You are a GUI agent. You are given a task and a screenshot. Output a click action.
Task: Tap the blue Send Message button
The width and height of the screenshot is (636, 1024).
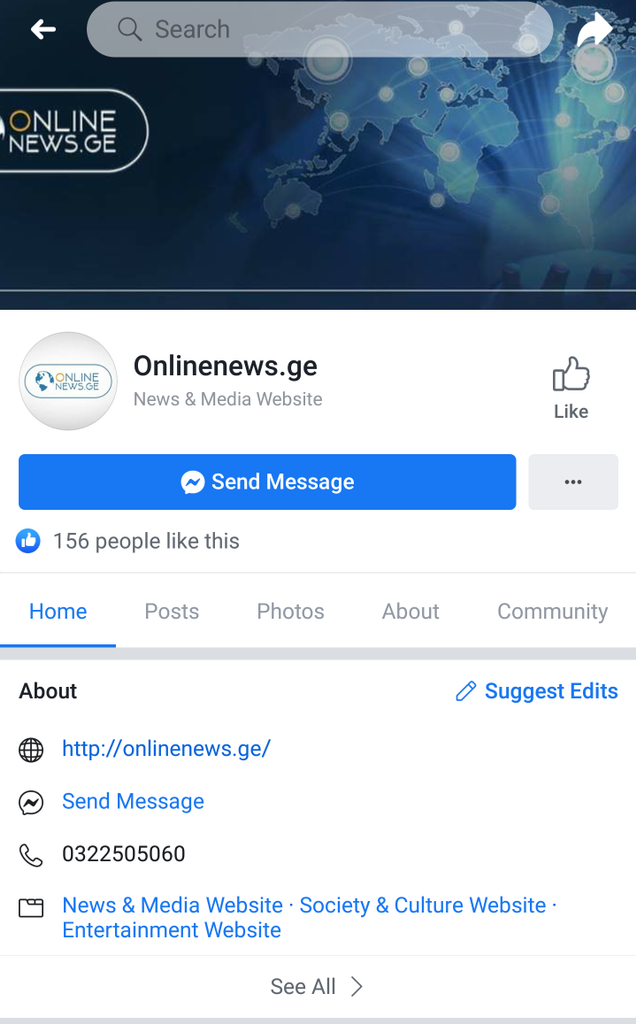pos(267,482)
